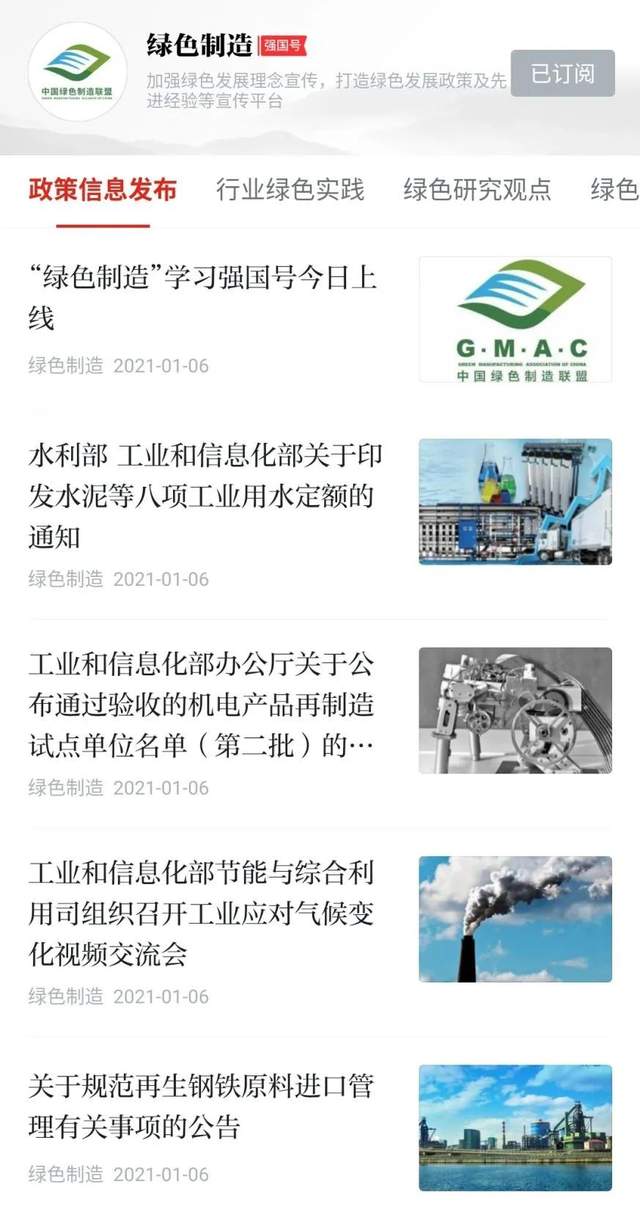Switch to the 行业绿色实践 tab
The width and height of the screenshot is (640, 1206).
click(290, 189)
